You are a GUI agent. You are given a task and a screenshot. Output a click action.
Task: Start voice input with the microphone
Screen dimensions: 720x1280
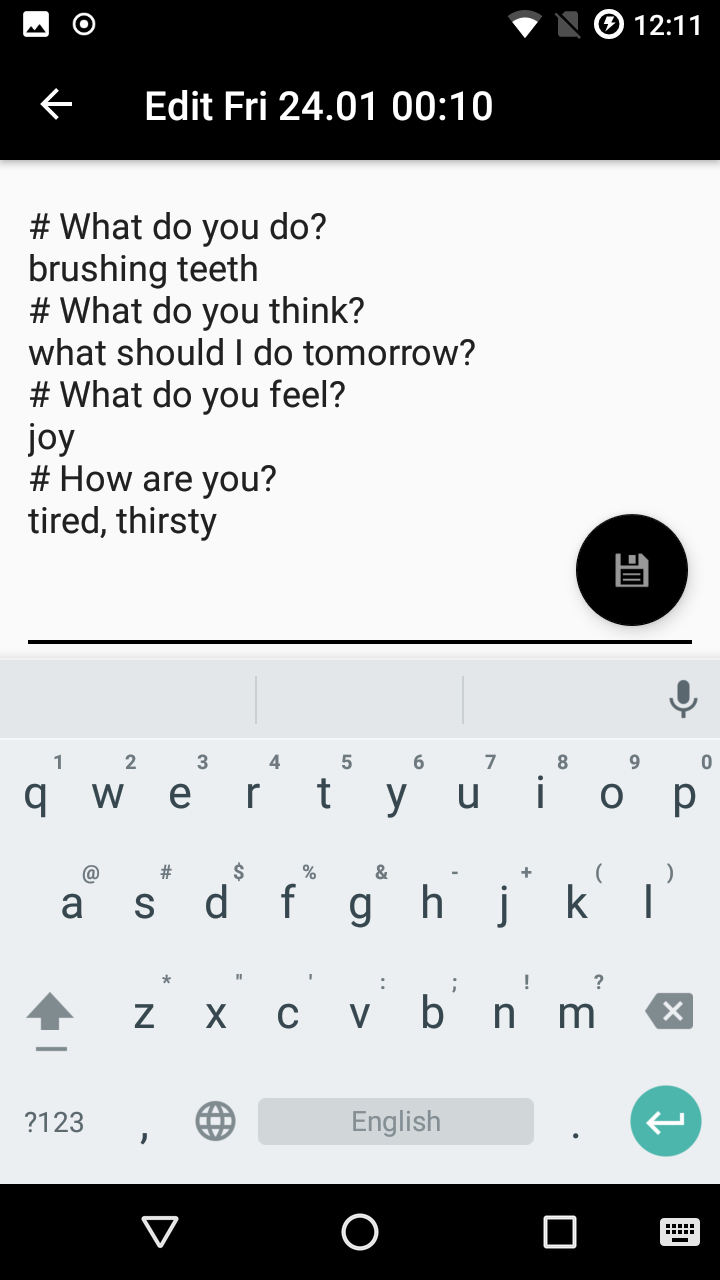[683, 699]
